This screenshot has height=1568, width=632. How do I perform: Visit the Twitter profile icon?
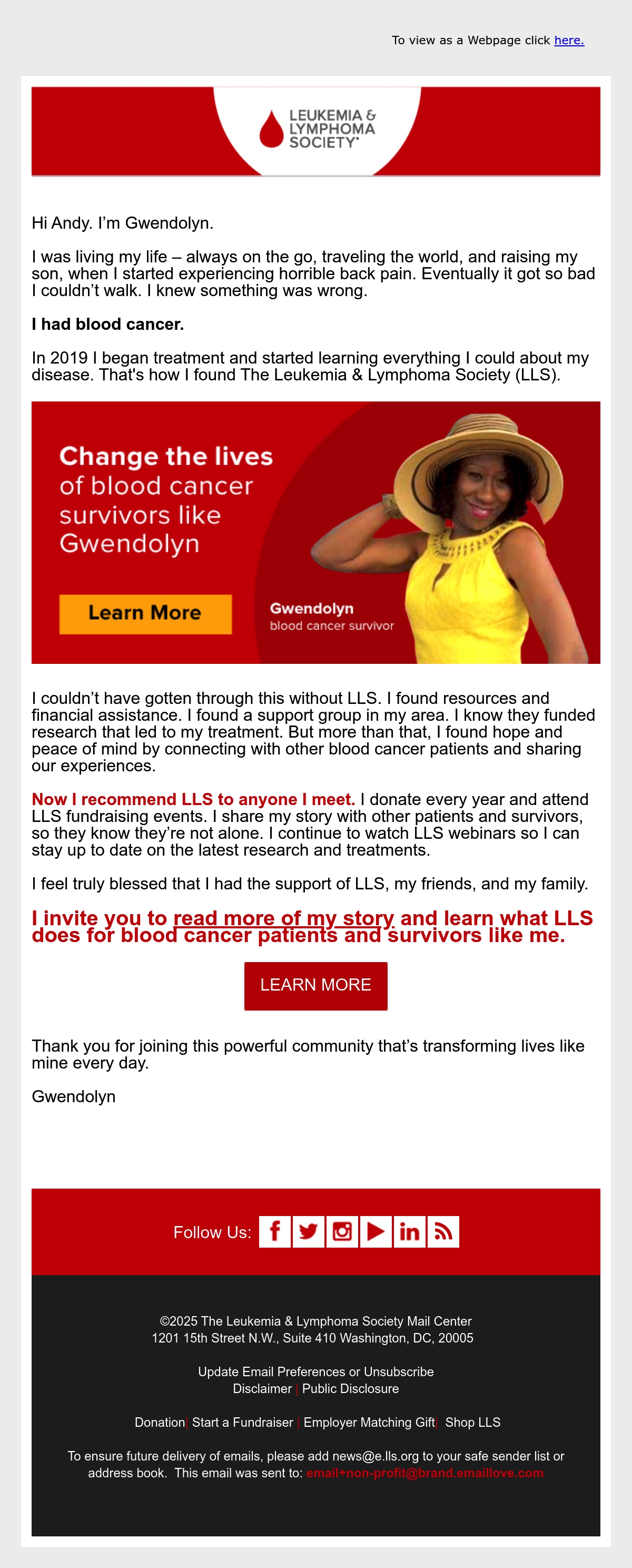tap(309, 1231)
